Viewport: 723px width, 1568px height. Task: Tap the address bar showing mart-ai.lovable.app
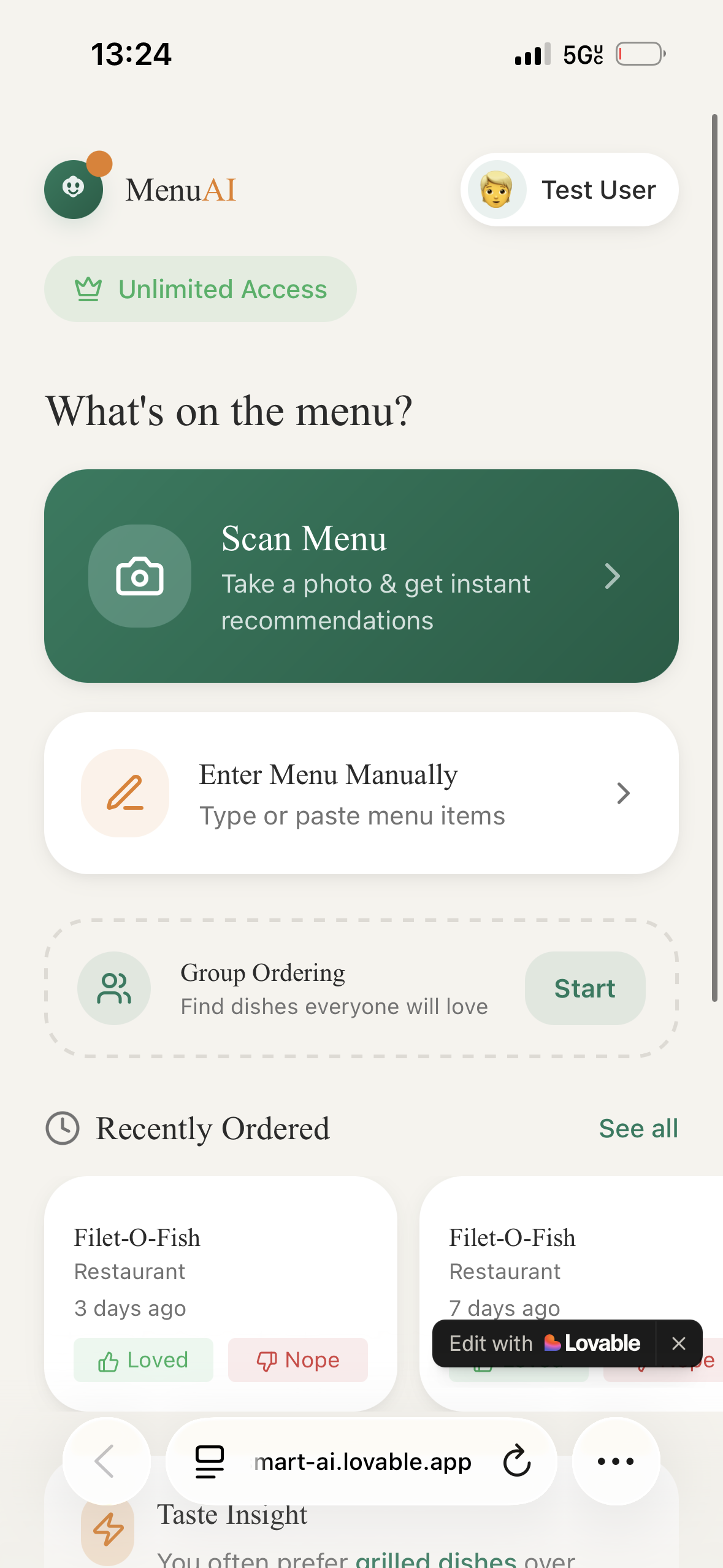[361, 1461]
